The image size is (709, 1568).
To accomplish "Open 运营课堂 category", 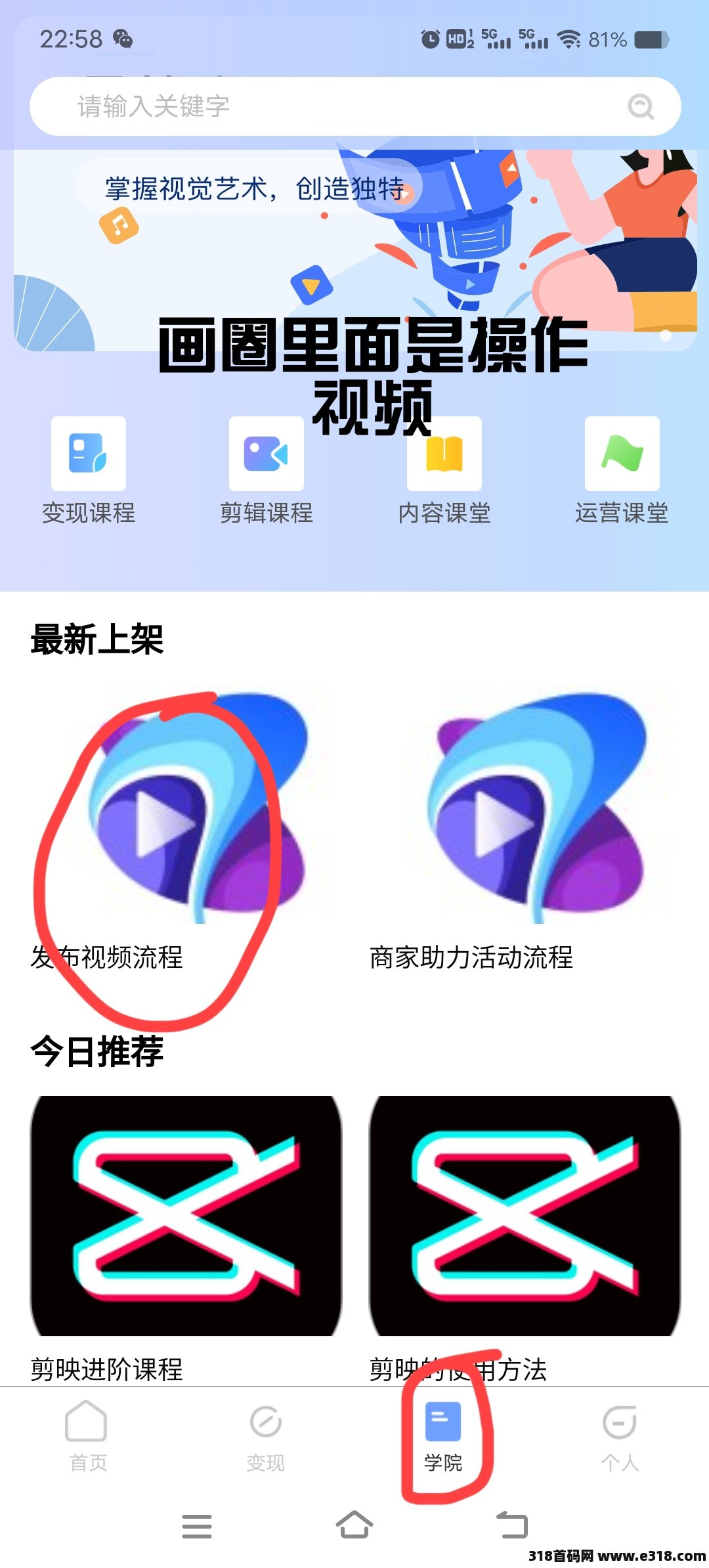I will 622,470.
